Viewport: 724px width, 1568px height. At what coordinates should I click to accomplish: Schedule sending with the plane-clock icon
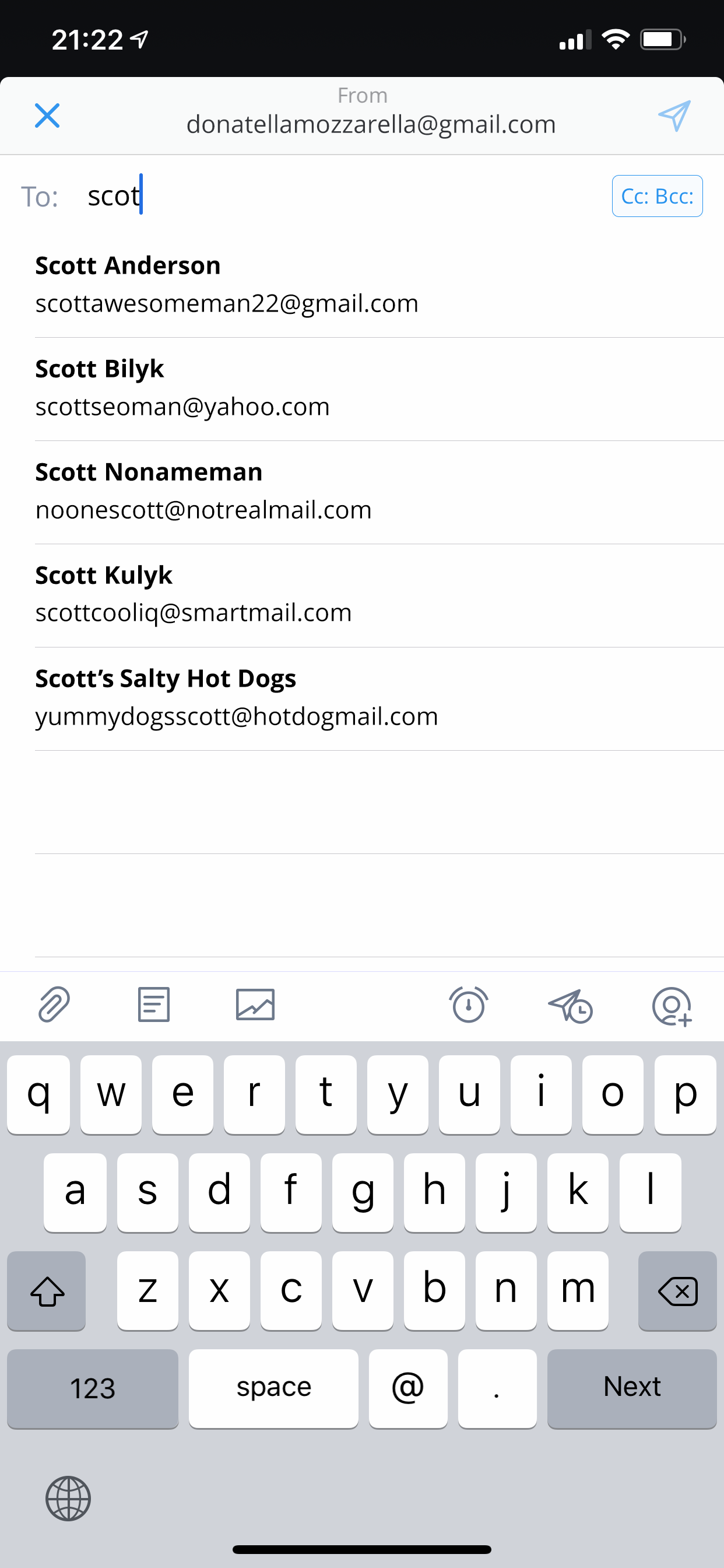click(x=571, y=1006)
